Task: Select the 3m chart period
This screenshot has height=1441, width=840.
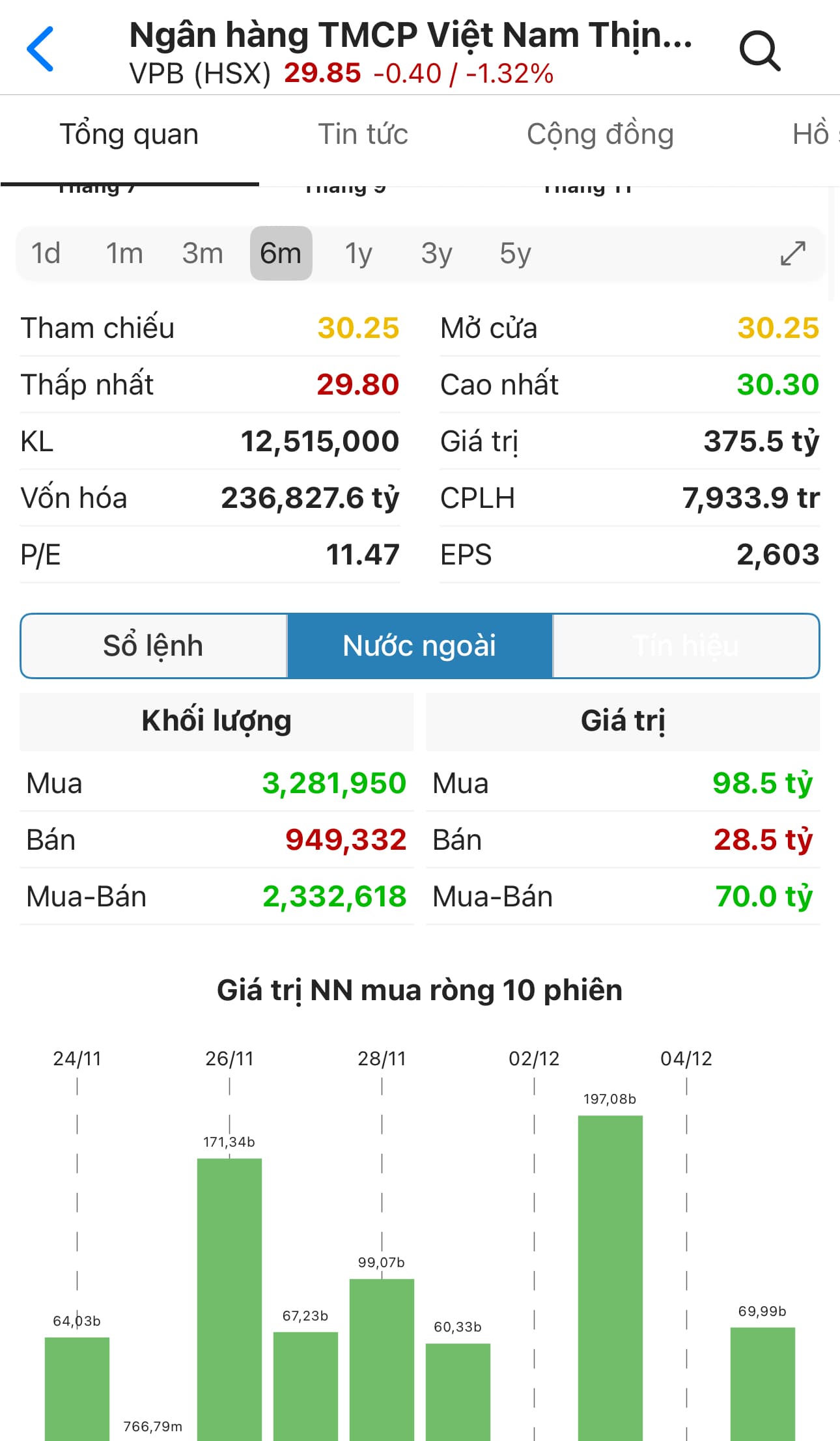Action: 203,253
